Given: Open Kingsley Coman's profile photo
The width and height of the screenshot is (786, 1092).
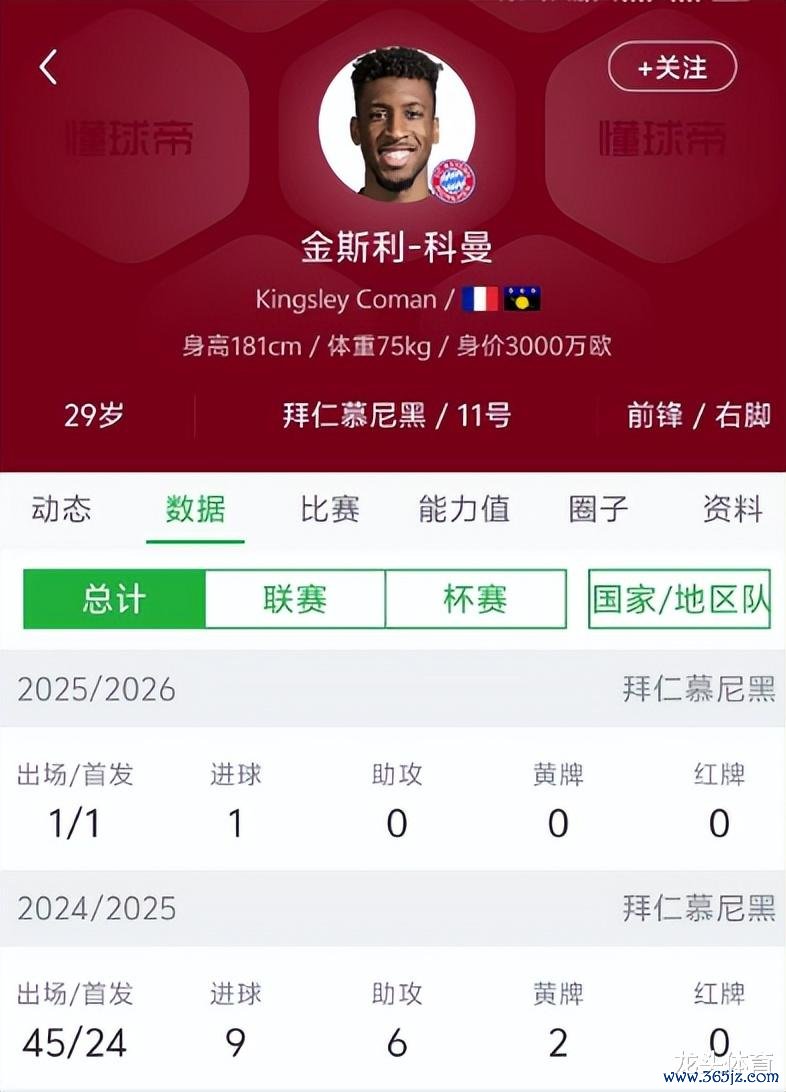Looking at the screenshot, I should pos(396,124).
